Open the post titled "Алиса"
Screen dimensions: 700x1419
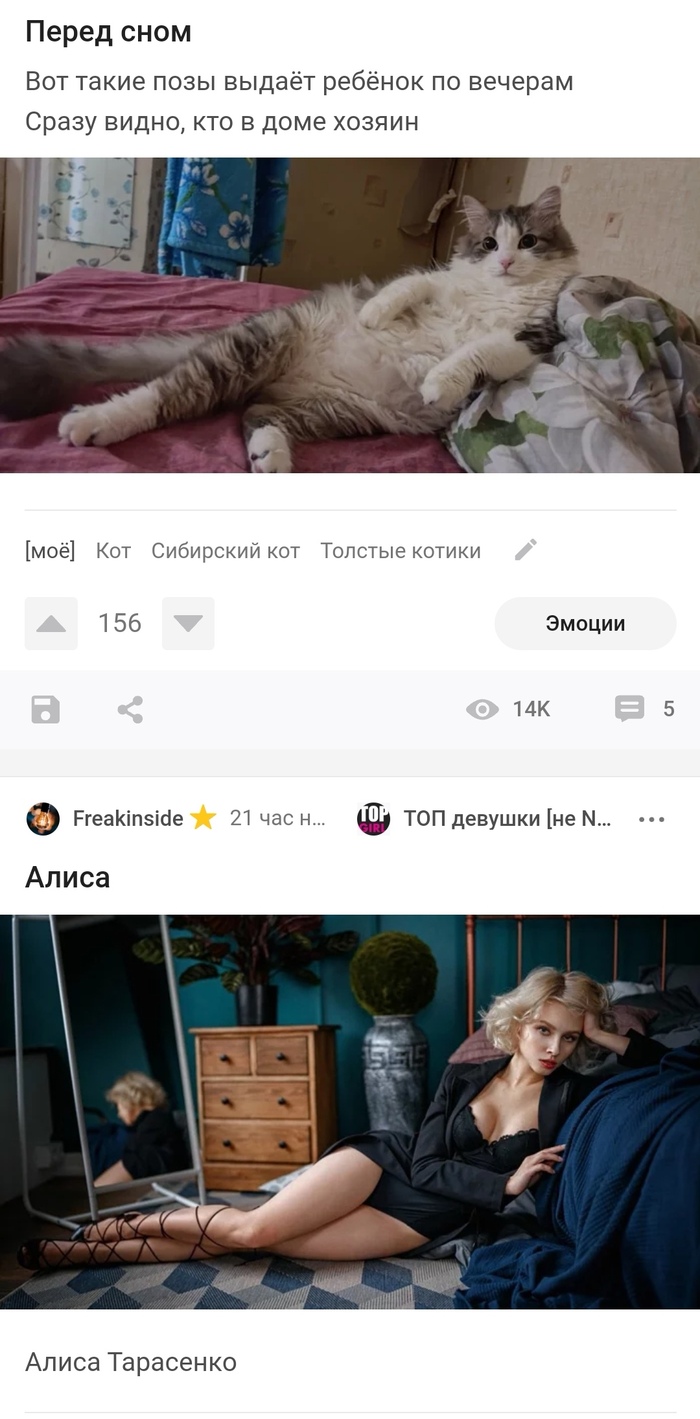tap(67, 878)
